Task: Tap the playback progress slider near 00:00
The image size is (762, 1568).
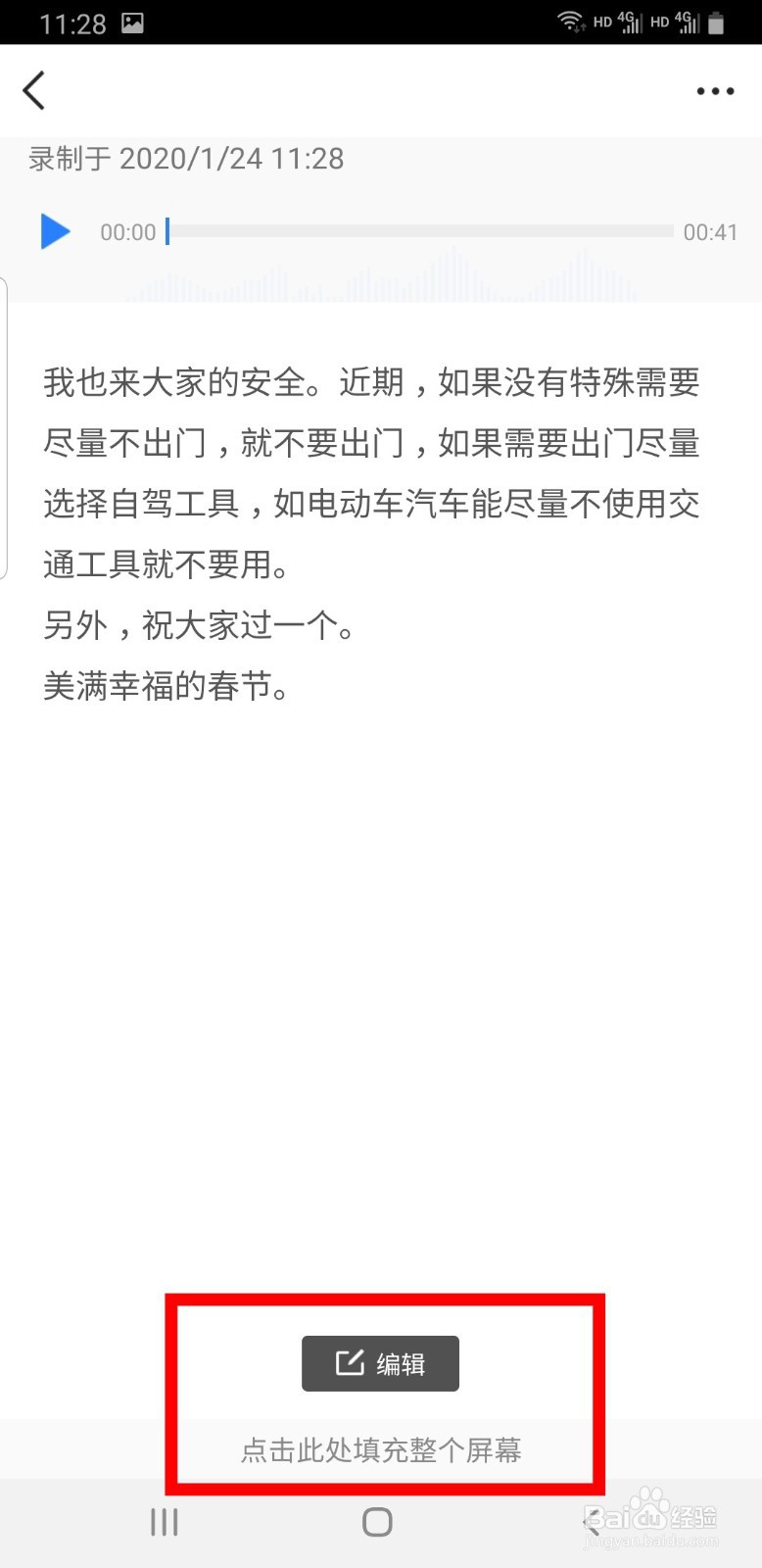Action: [x=170, y=231]
